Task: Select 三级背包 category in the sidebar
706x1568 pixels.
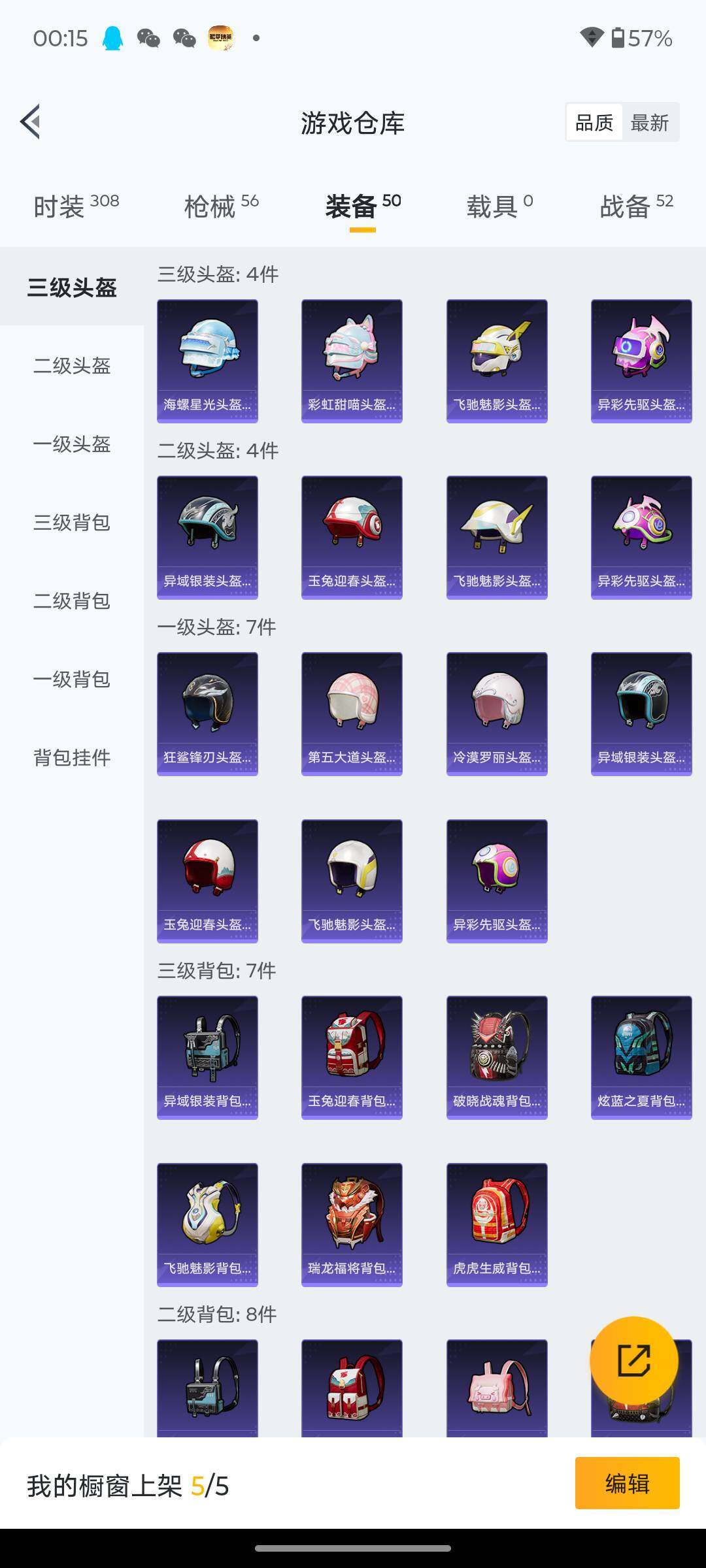Action: pyautogui.click(x=72, y=523)
